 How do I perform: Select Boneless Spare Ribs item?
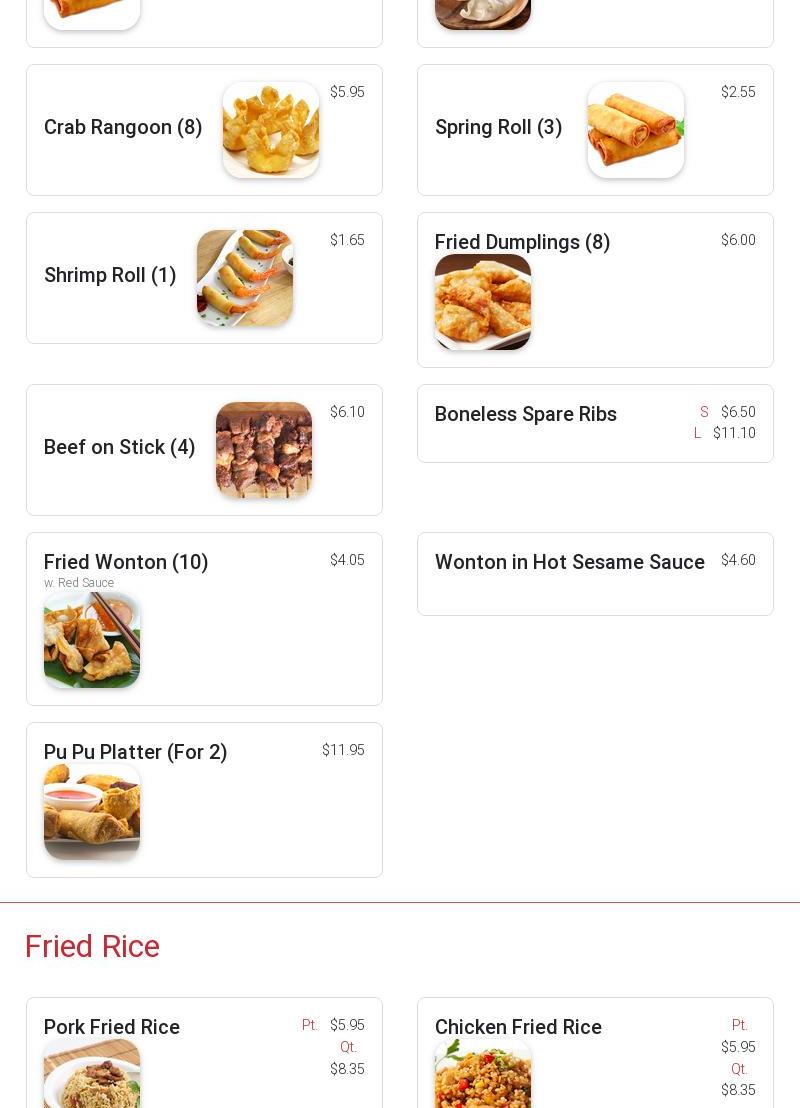525,415
